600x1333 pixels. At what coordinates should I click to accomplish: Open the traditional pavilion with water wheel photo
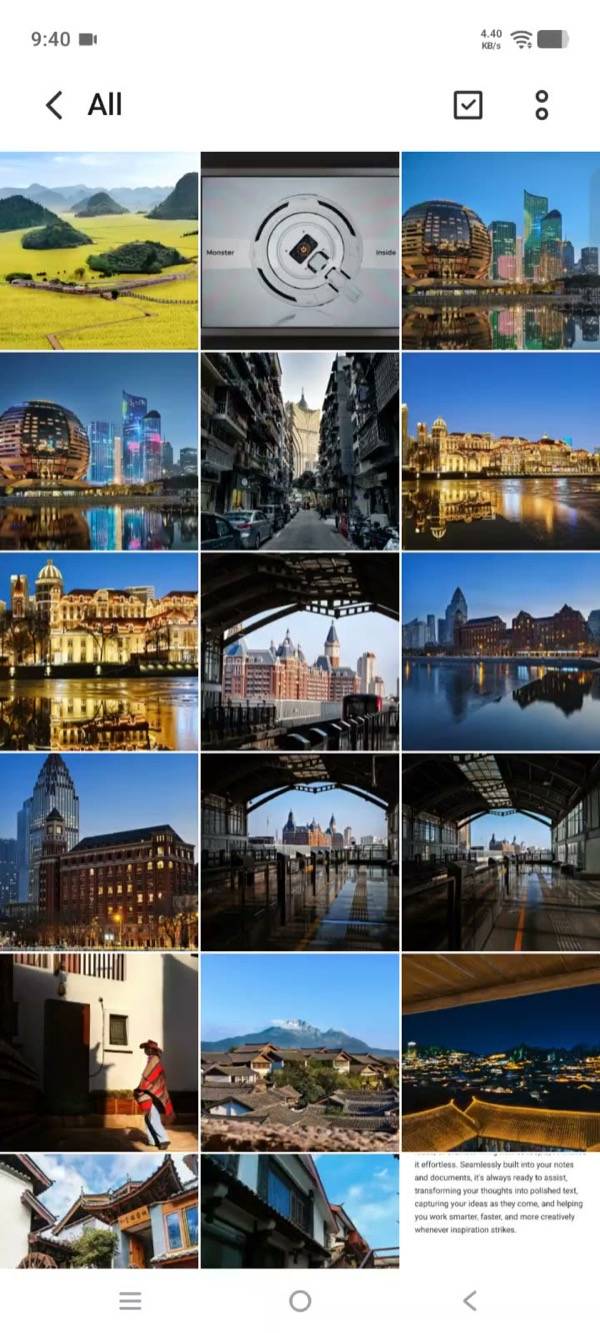coord(99,1211)
